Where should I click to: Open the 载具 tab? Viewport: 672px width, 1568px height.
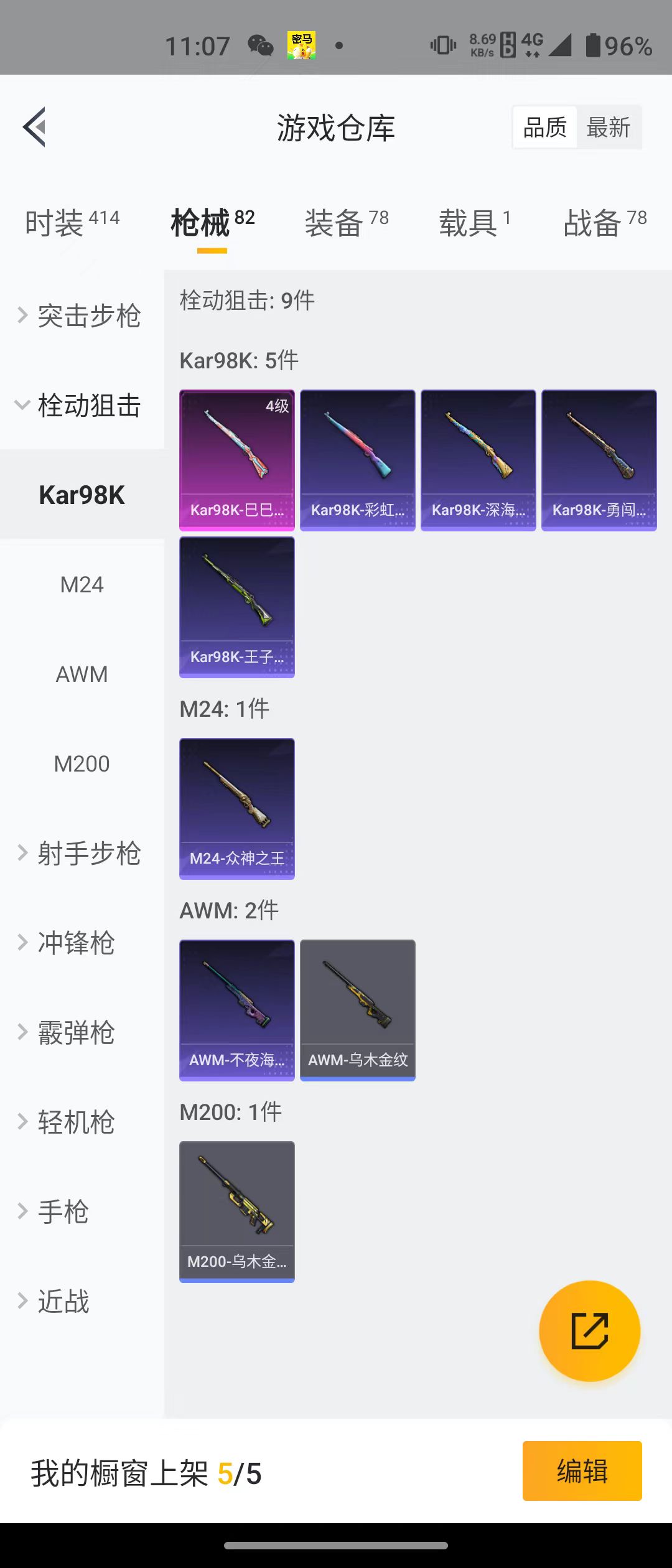click(x=475, y=223)
